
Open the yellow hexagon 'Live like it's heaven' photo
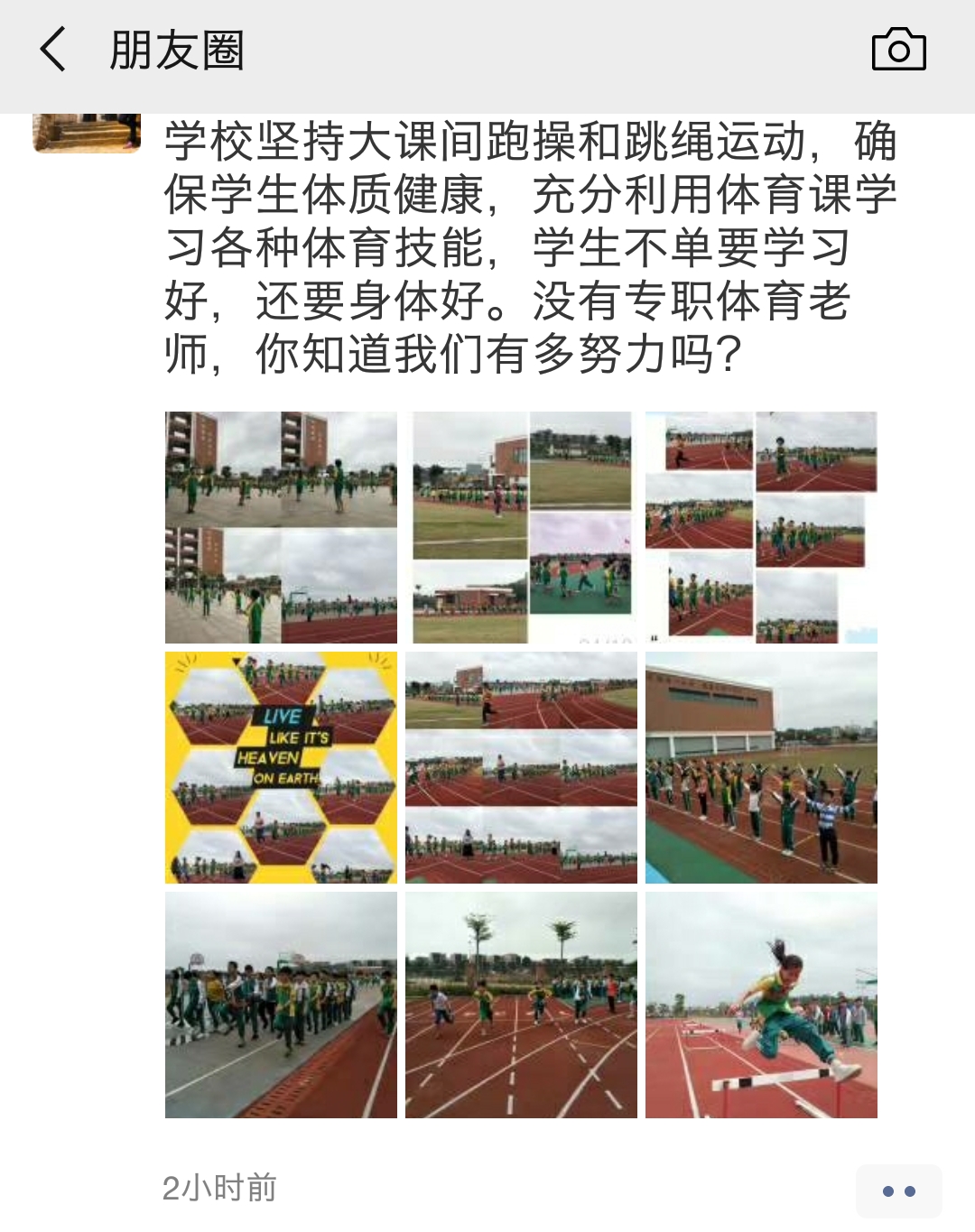coord(281,767)
